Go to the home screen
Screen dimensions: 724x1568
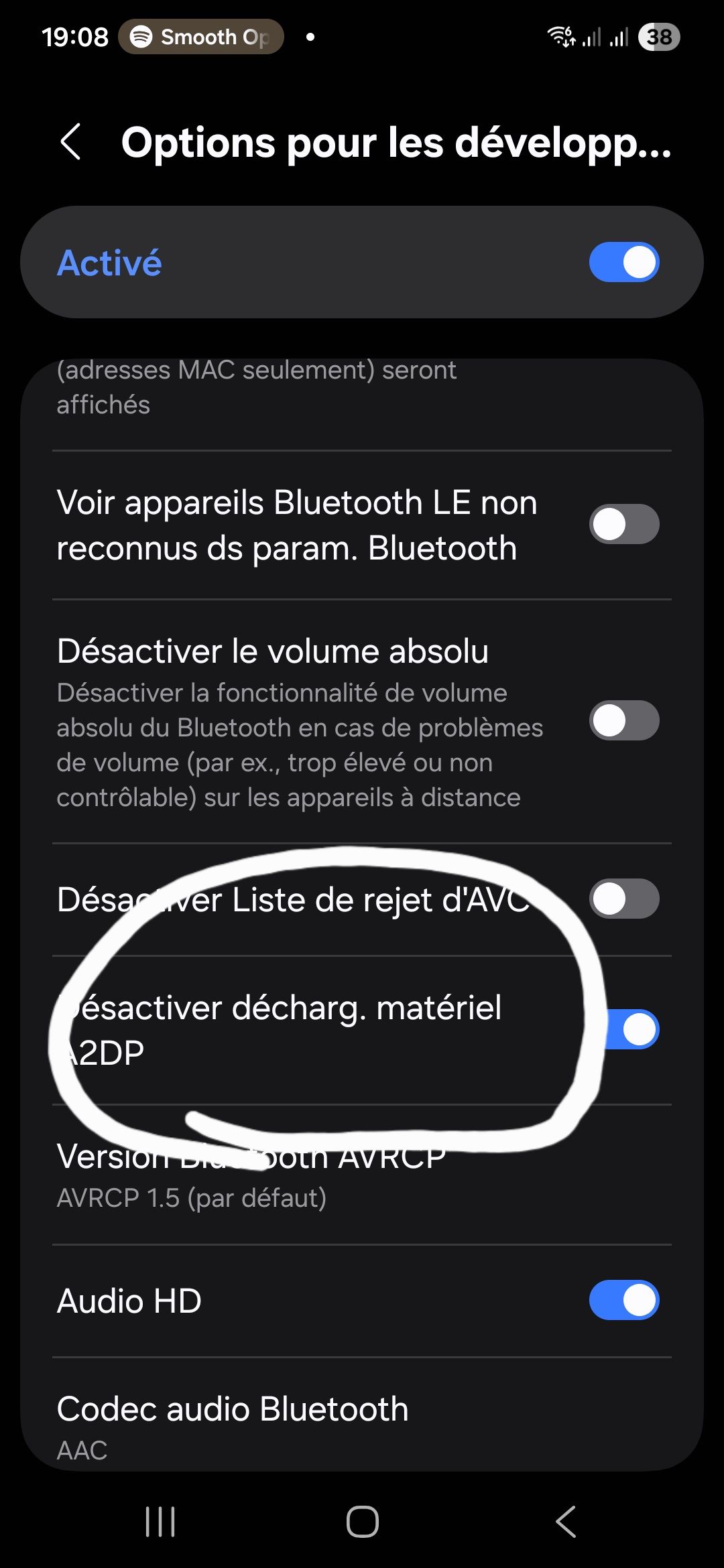(362, 1521)
